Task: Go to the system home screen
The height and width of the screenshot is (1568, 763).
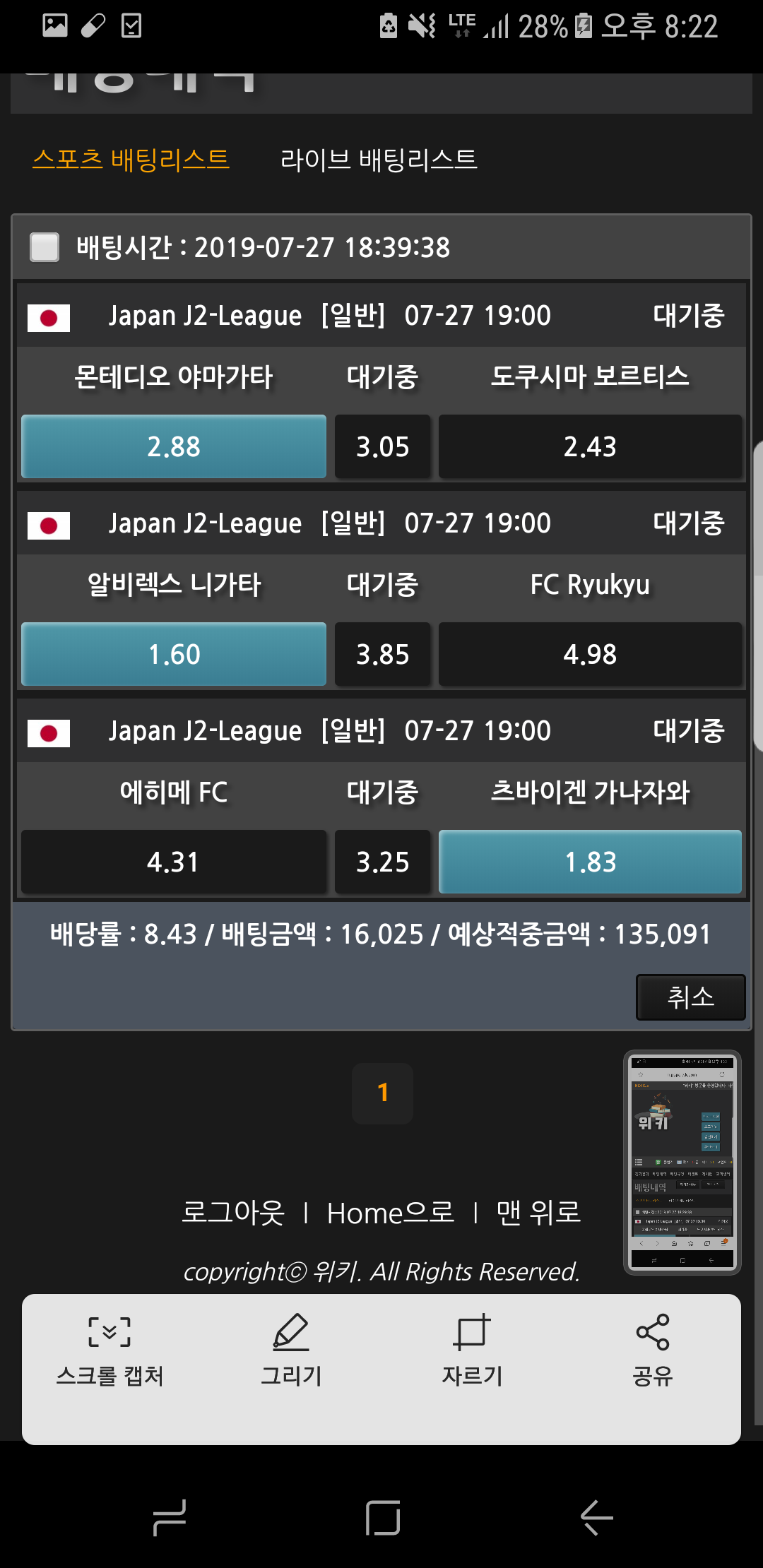Action: click(x=382, y=1517)
